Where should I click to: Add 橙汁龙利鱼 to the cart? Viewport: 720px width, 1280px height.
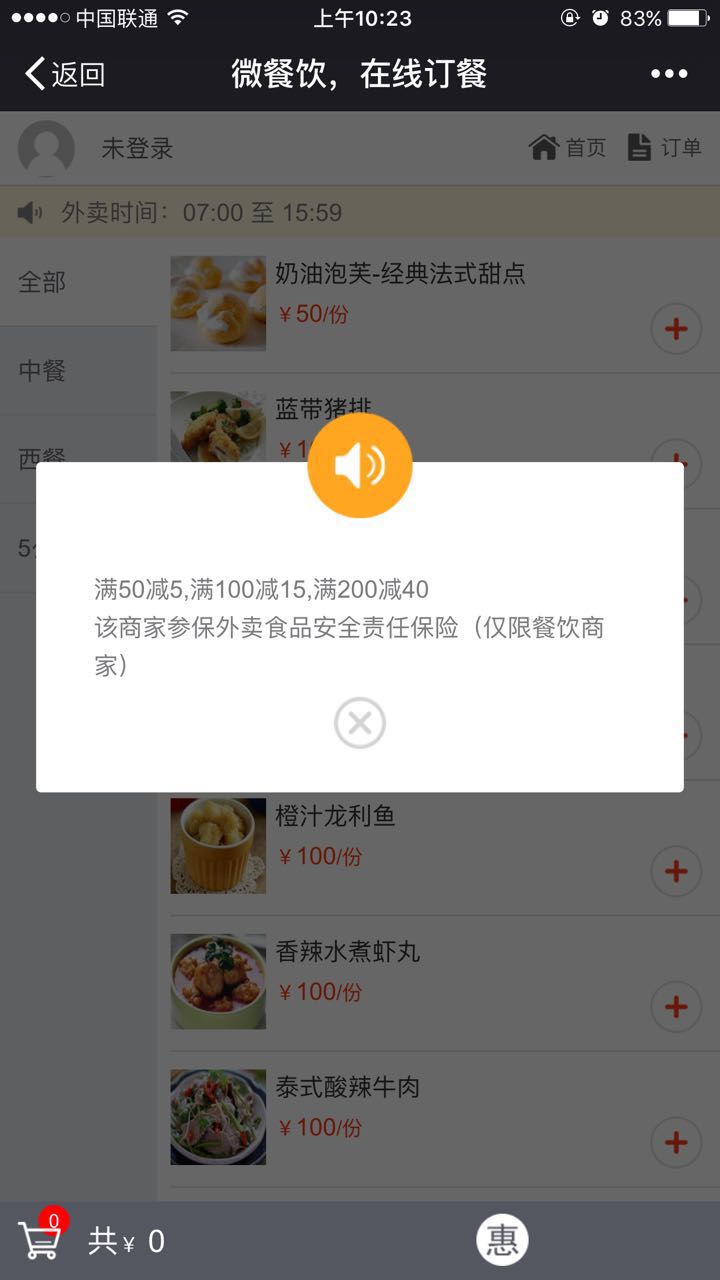point(676,871)
